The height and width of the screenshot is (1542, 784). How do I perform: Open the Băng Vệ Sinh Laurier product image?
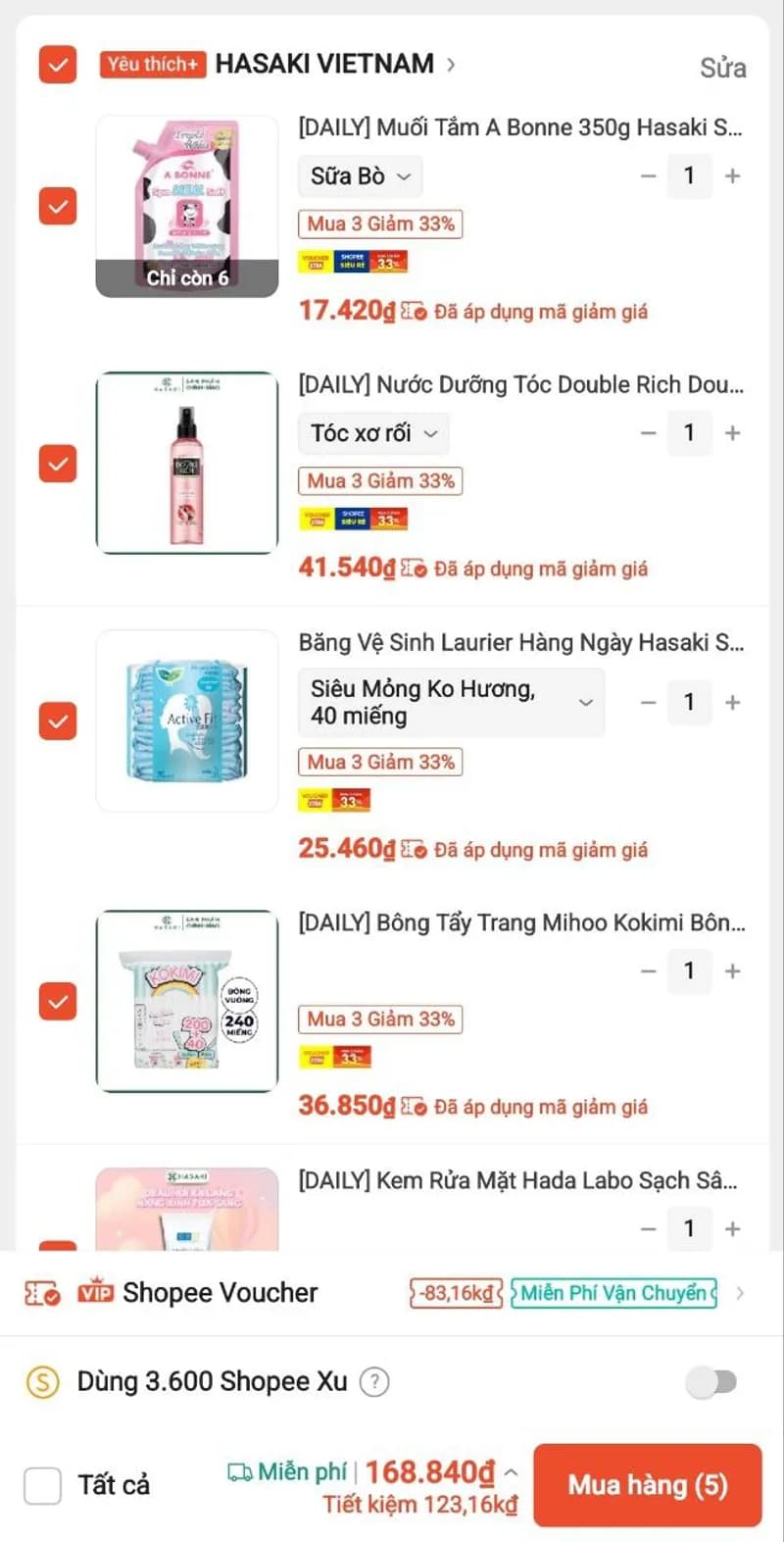tap(187, 721)
